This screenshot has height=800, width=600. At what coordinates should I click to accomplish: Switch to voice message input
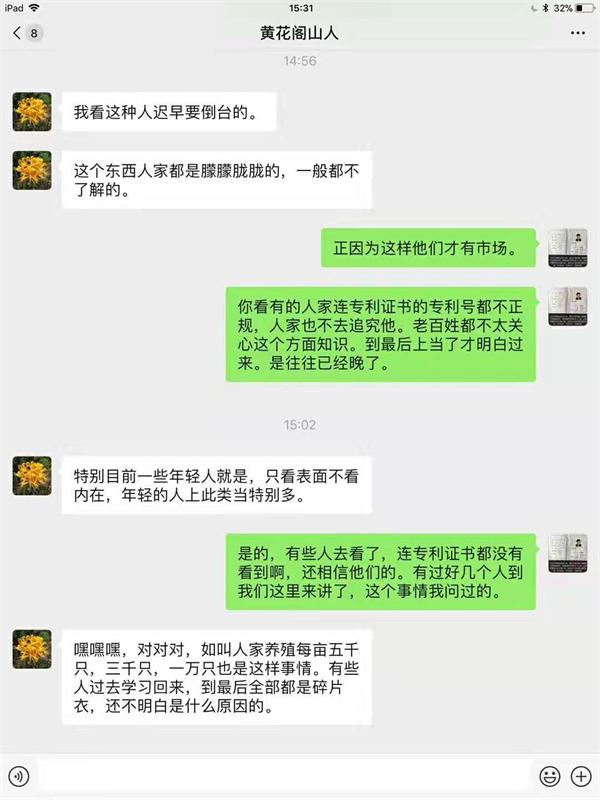pyautogui.click(x=19, y=775)
